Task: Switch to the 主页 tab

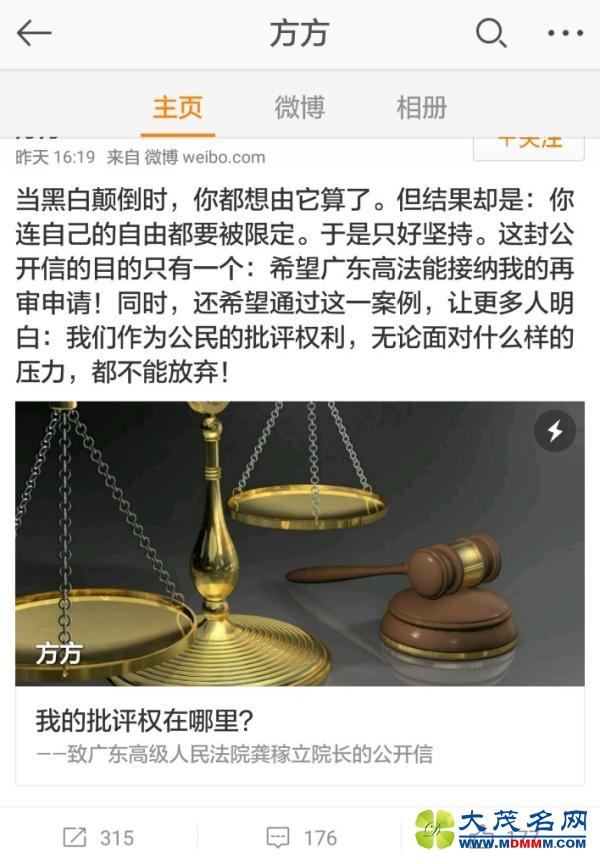Action: tap(177, 107)
